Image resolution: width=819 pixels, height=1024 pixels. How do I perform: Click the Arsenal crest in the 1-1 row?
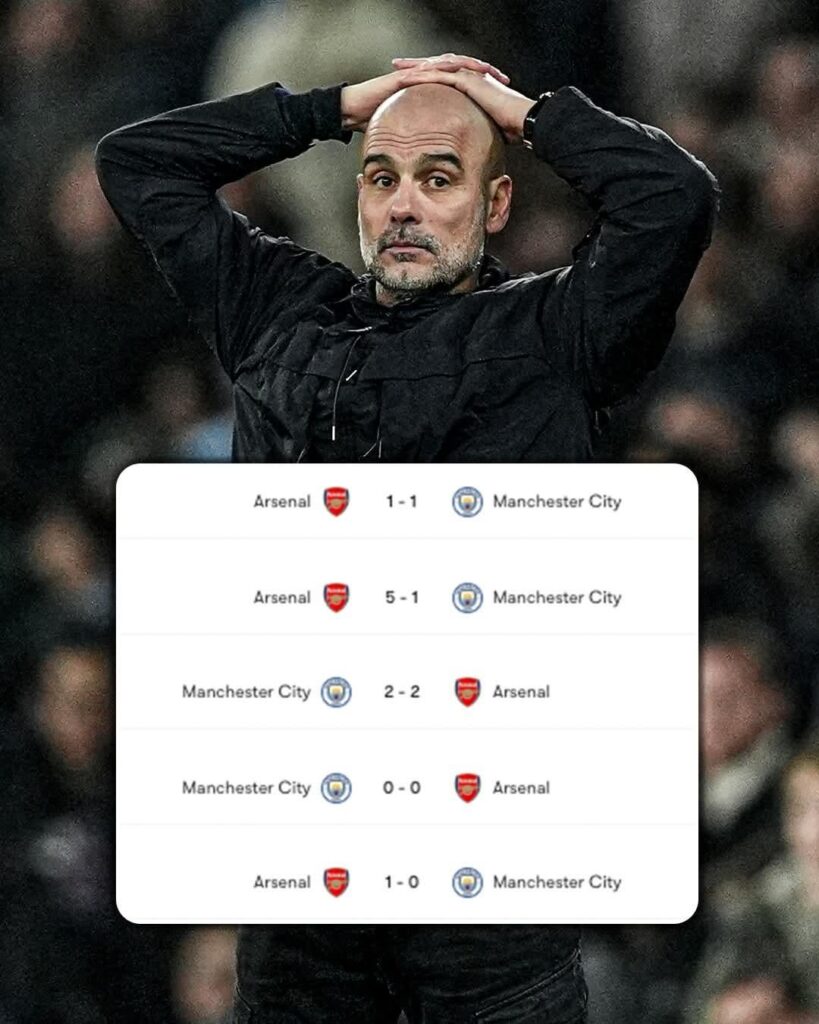click(x=335, y=502)
